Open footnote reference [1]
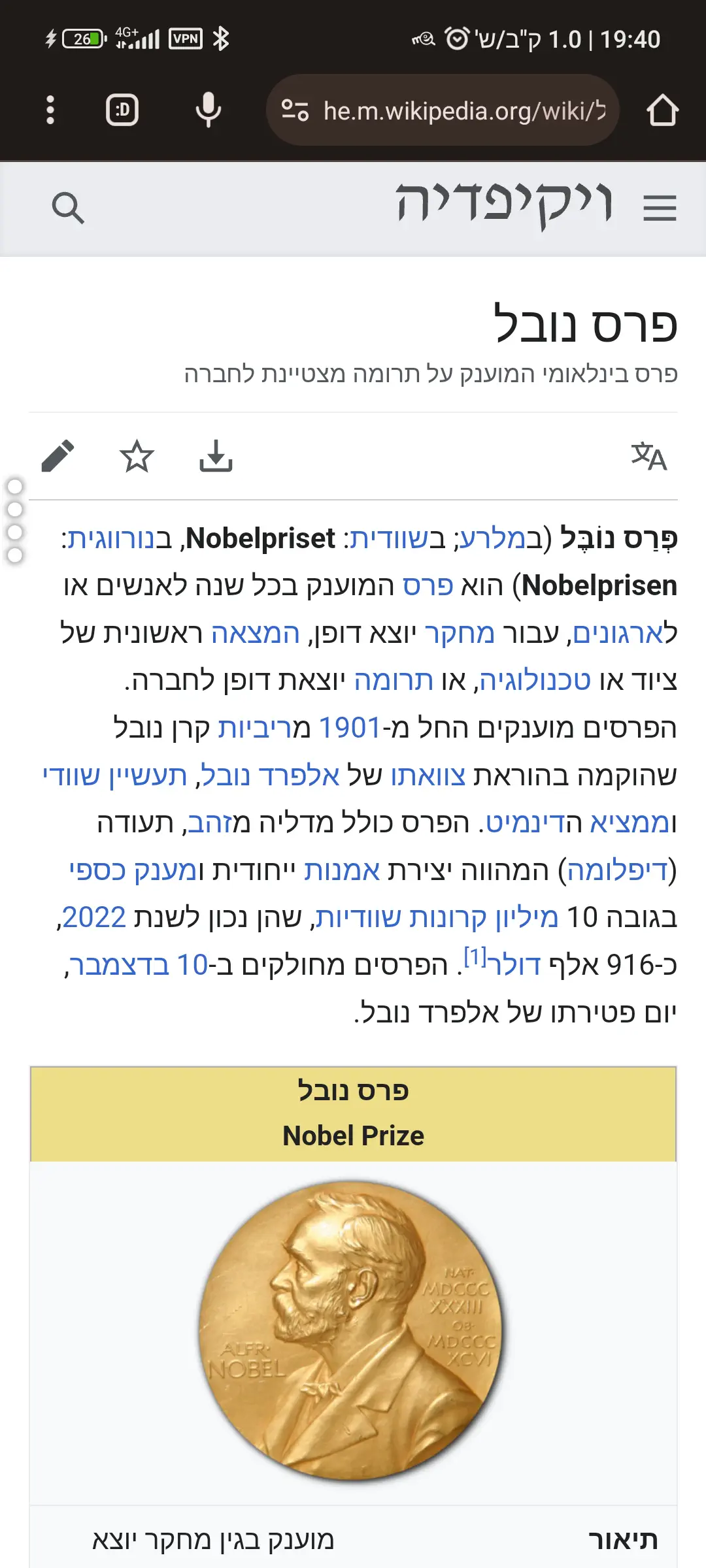 (x=475, y=957)
